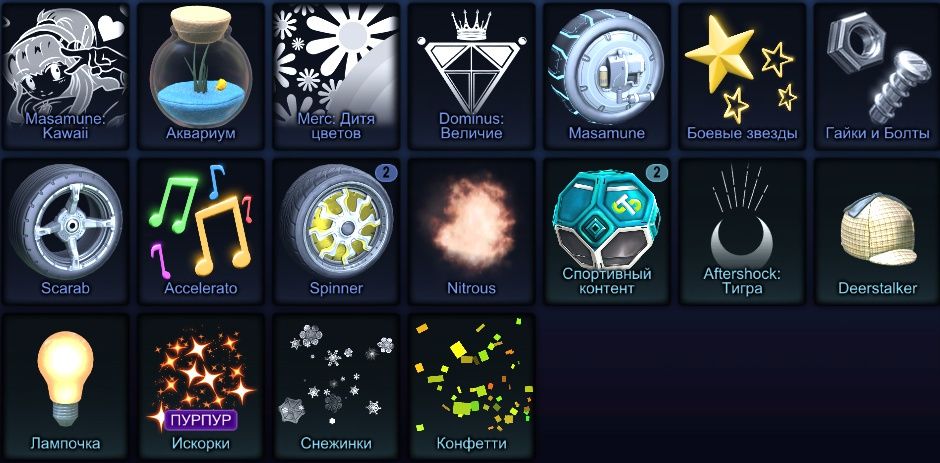Tap the Masamune wheels item
Image resolution: width=940 pixels, height=463 pixels.
[x=607, y=75]
